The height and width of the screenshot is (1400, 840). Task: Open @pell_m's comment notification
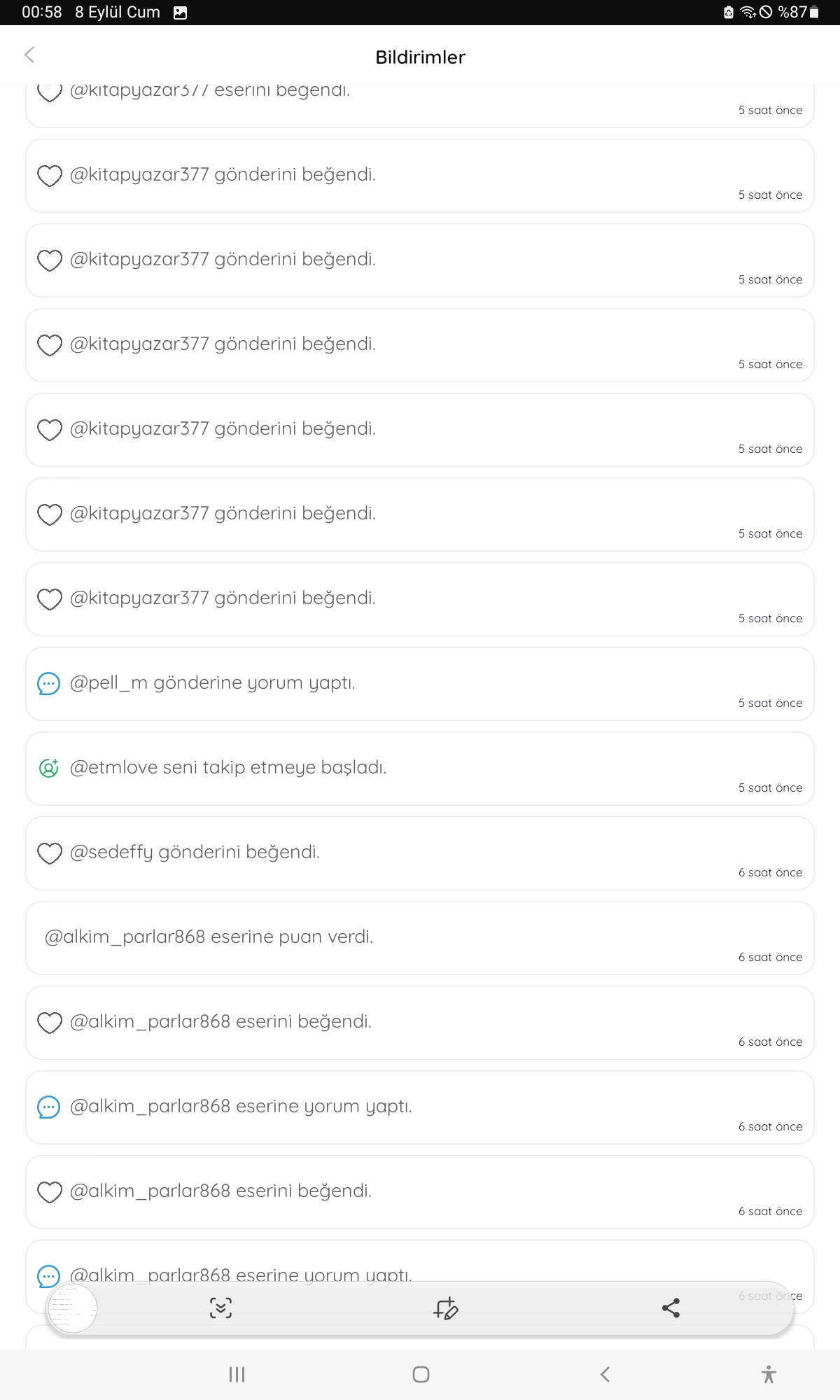point(420,684)
